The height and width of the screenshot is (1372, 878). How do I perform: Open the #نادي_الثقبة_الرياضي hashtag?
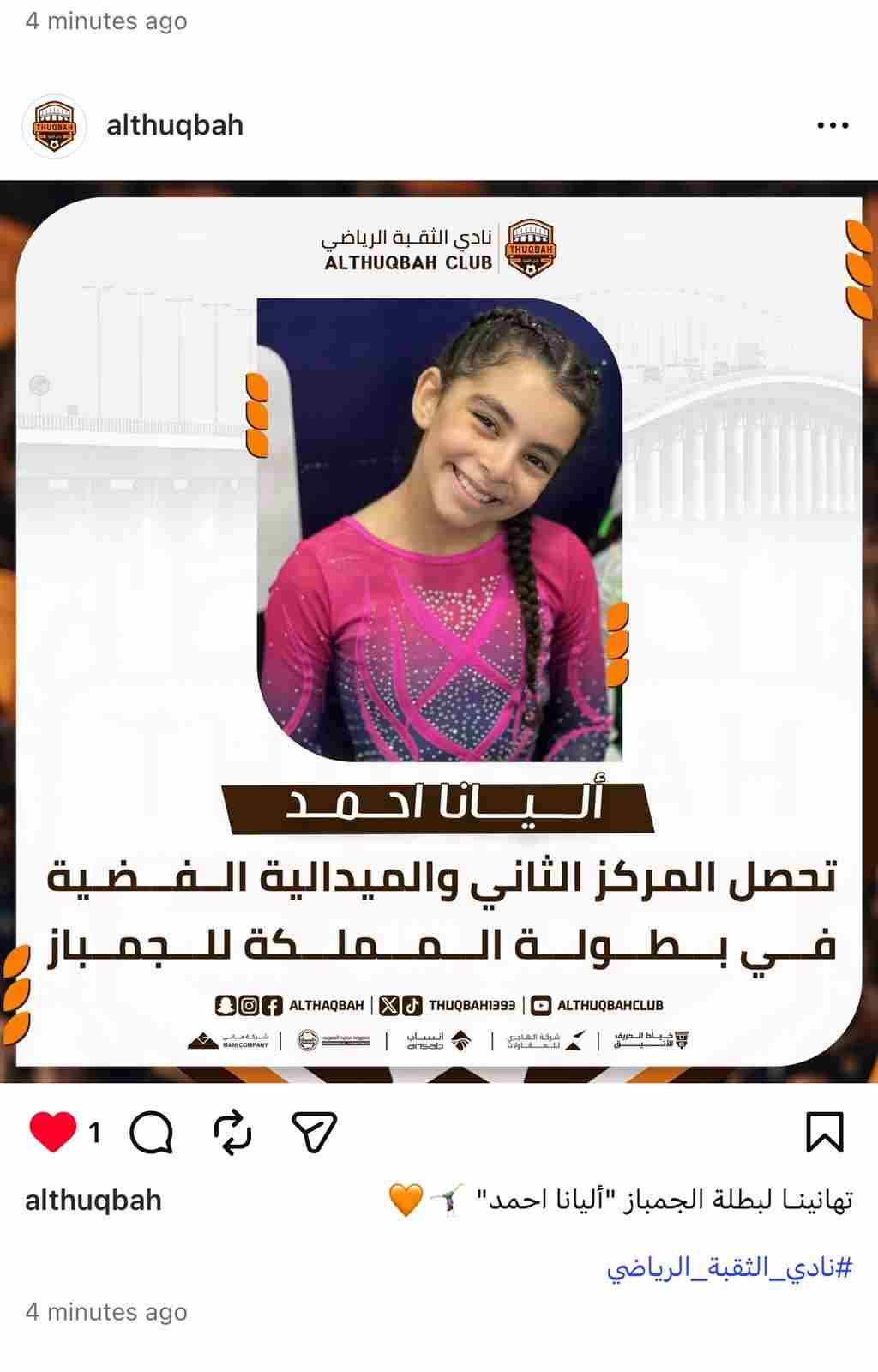pos(730,1267)
